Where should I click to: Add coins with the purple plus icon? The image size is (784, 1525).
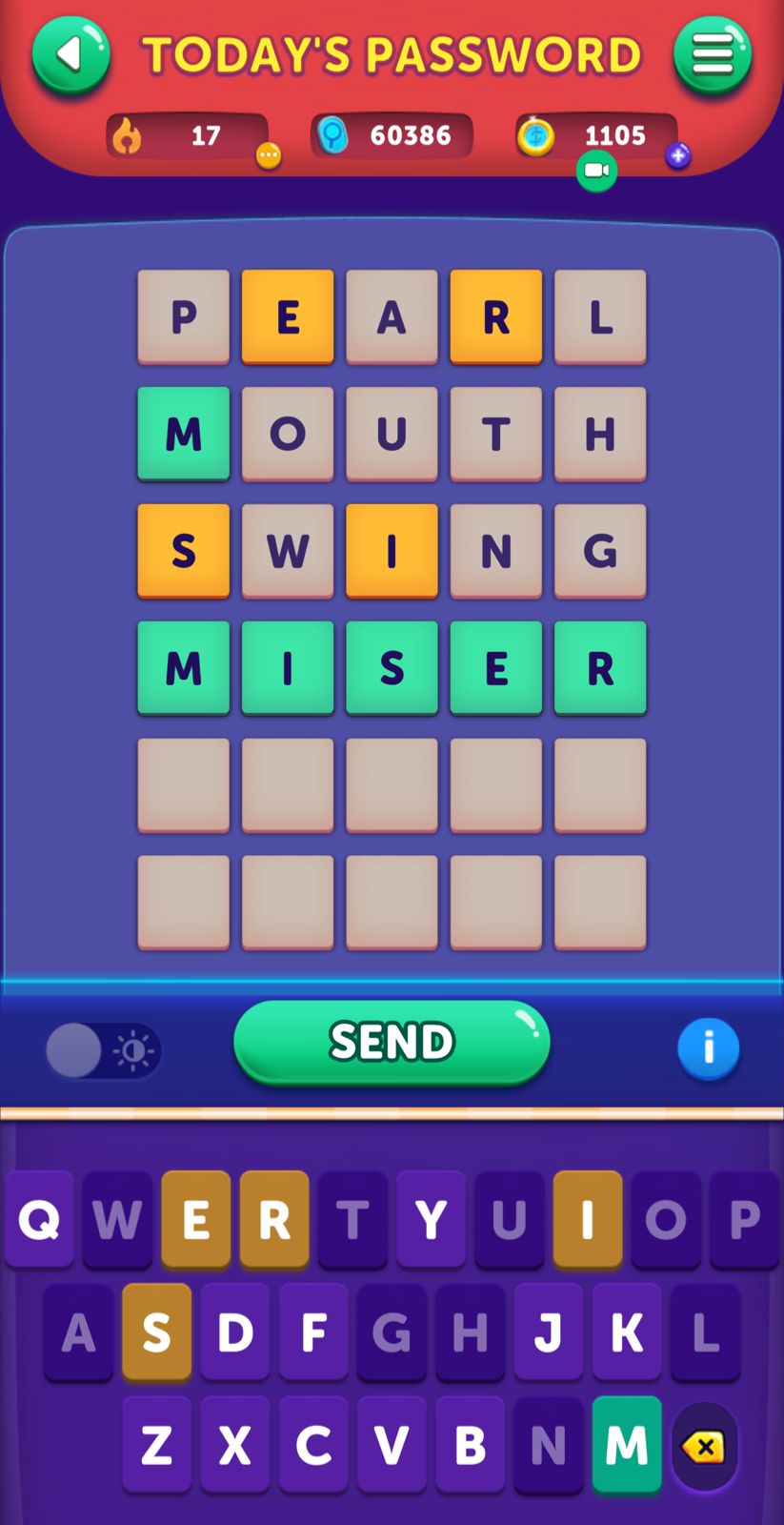tap(677, 155)
